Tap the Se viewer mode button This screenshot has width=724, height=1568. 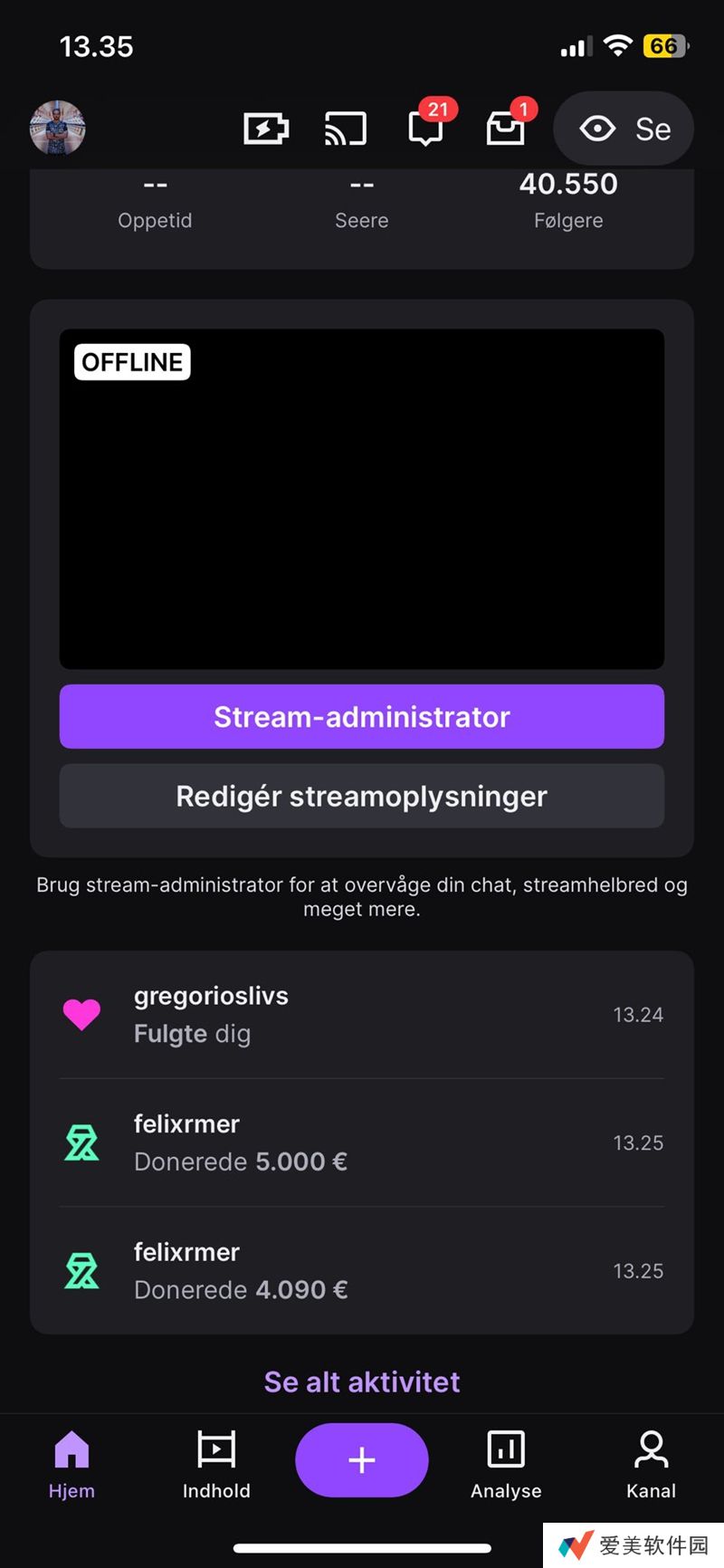coord(624,129)
